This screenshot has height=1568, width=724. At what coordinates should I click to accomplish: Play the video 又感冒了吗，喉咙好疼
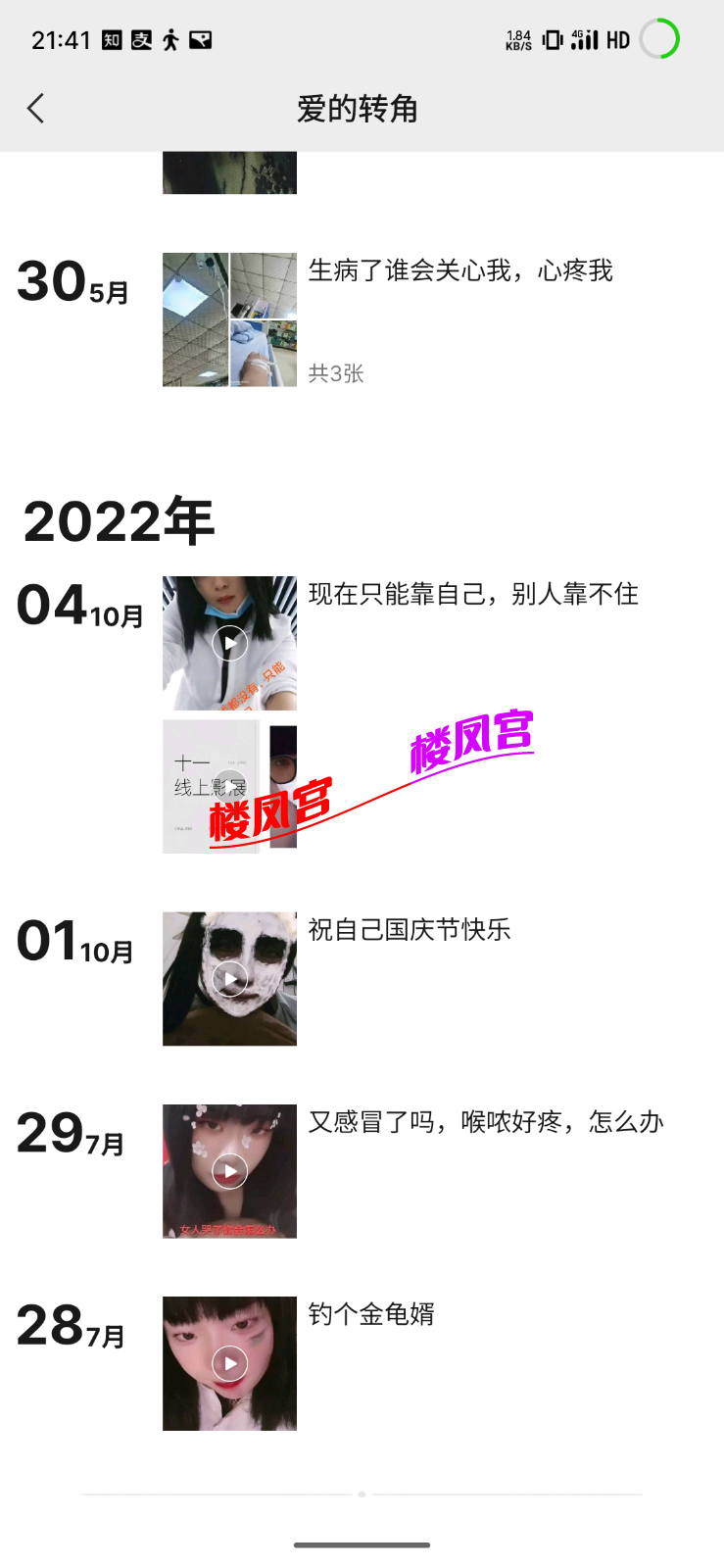click(x=229, y=1171)
